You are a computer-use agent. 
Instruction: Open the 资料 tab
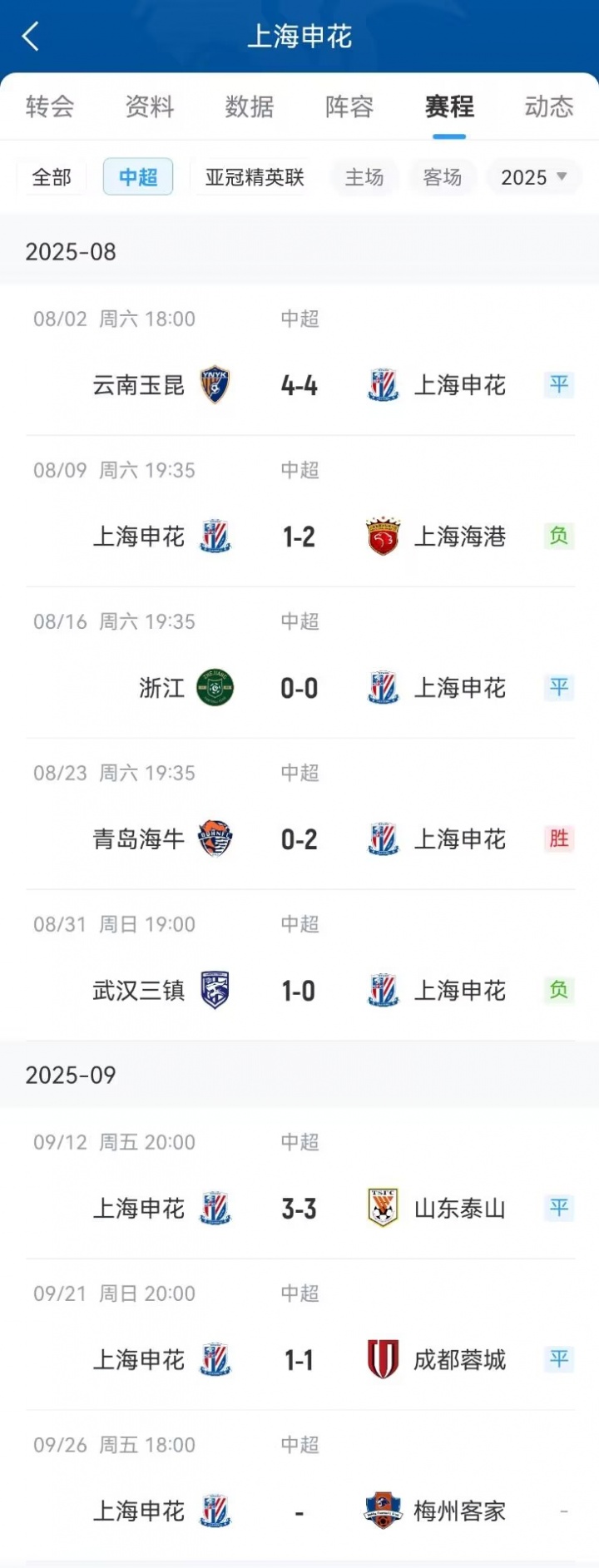click(x=150, y=106)
